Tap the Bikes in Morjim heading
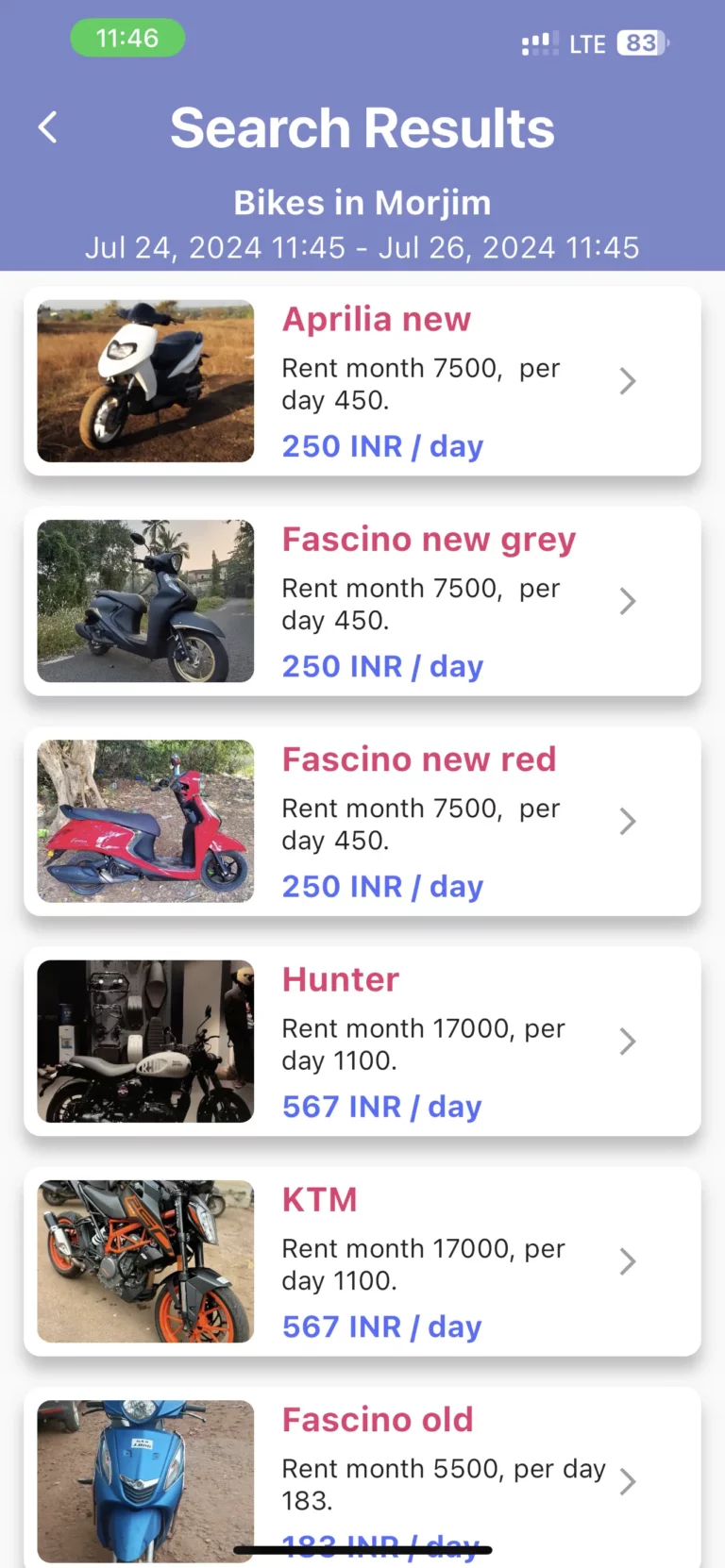Image resolution: width=725 pixels, height=1568 pixels. (x=362, y=202)
